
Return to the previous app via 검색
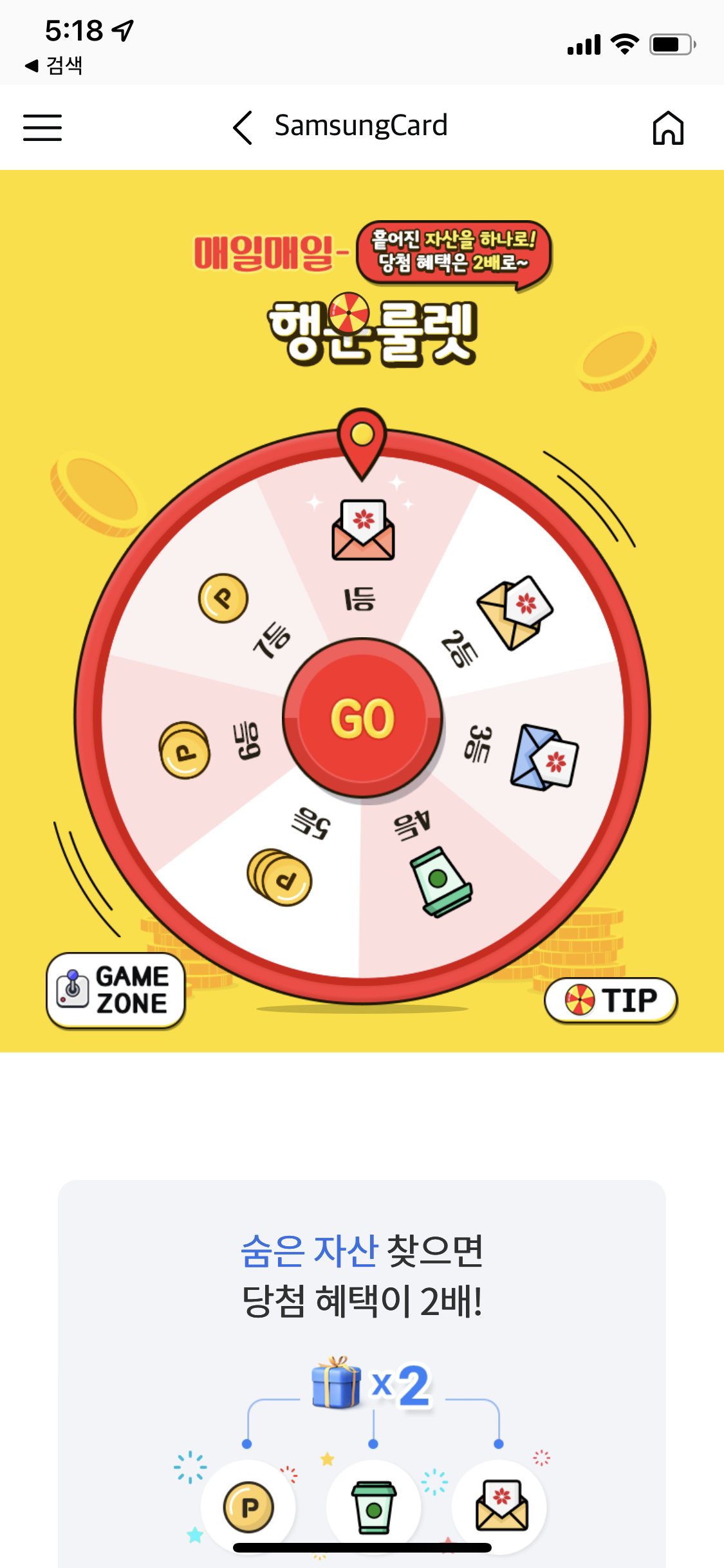pyautogui.click(x=54, y=65)
